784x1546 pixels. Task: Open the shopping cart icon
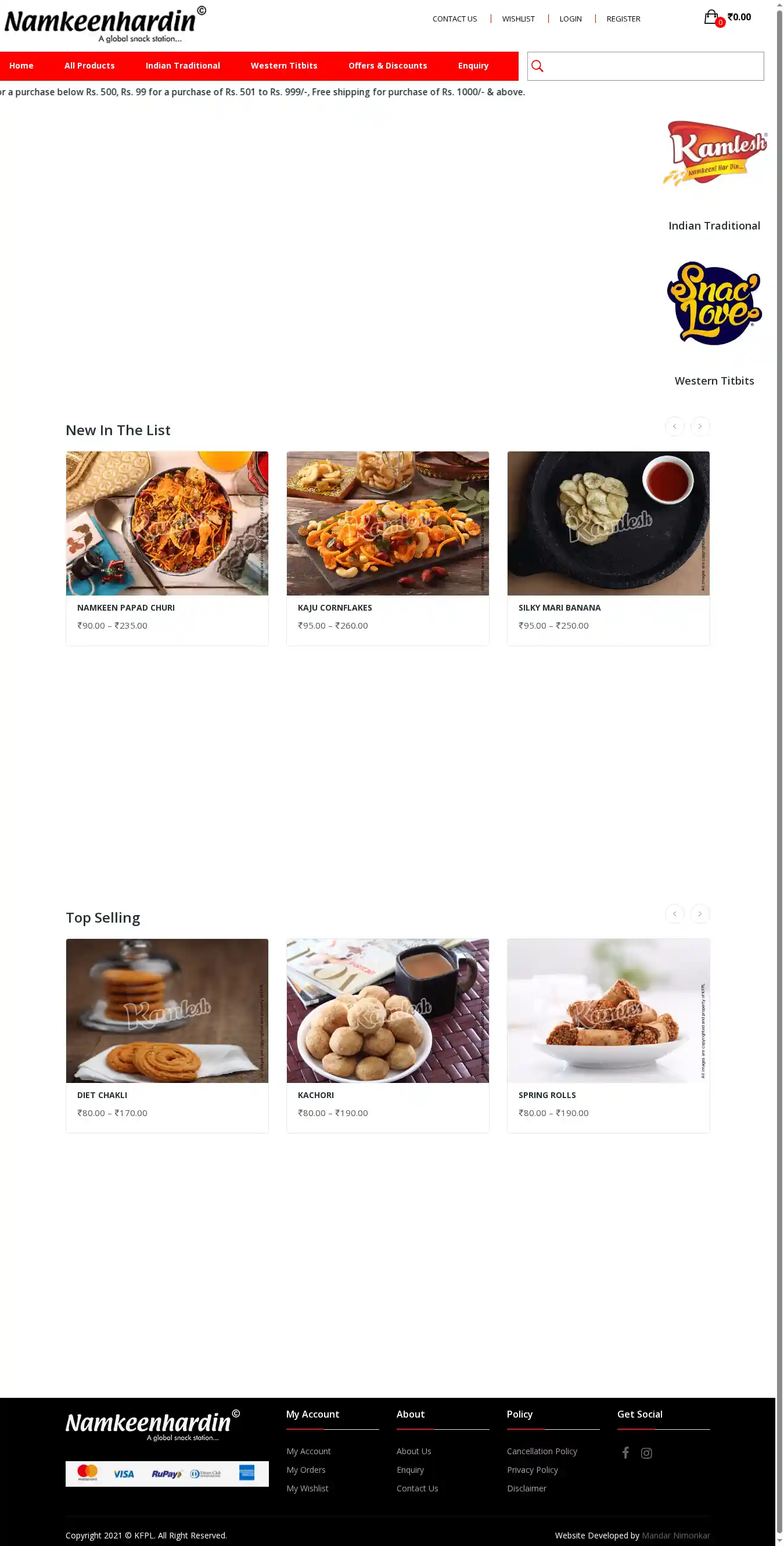pyautogui.click(x=711, y=17)
